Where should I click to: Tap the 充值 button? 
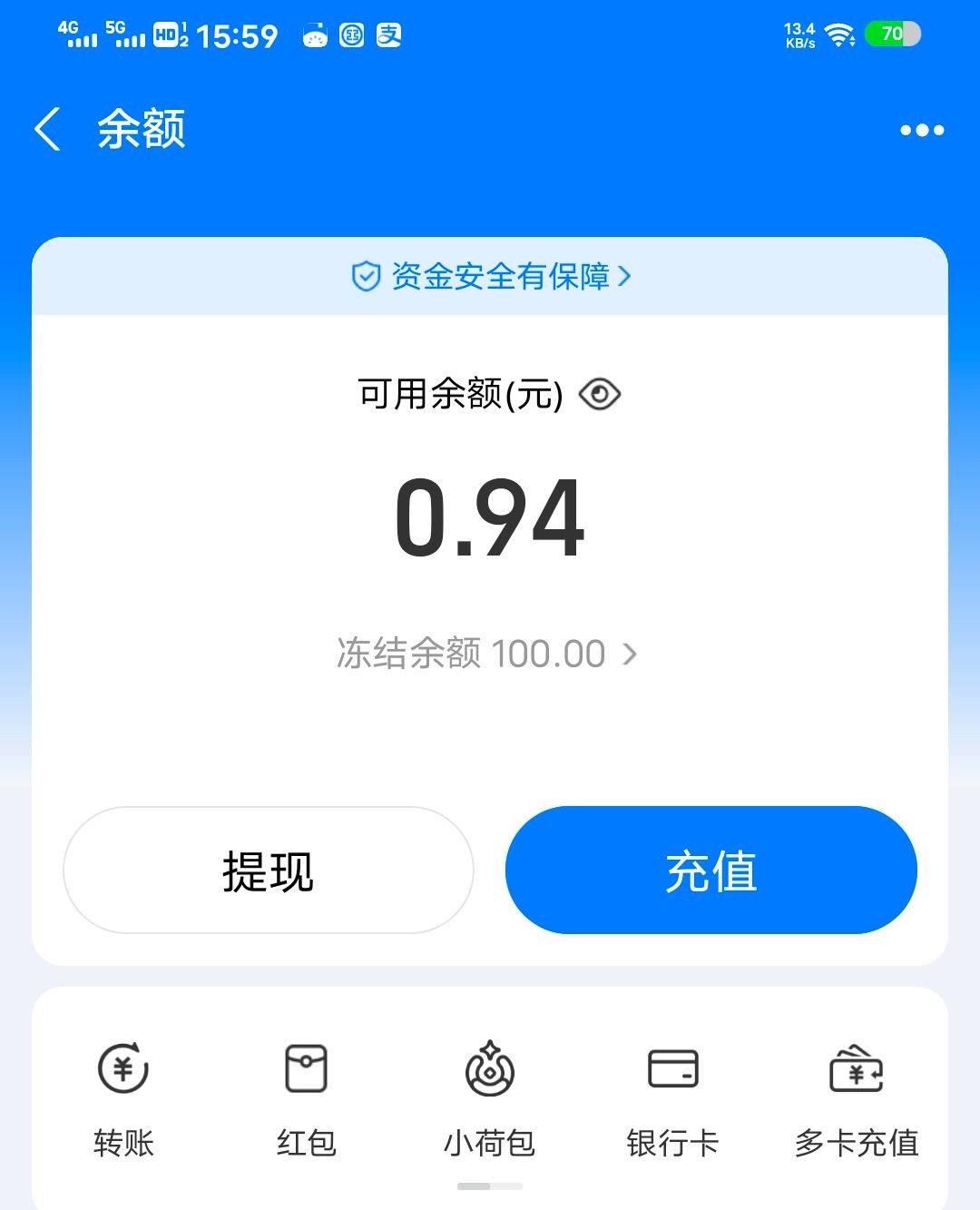coord(710,871)
